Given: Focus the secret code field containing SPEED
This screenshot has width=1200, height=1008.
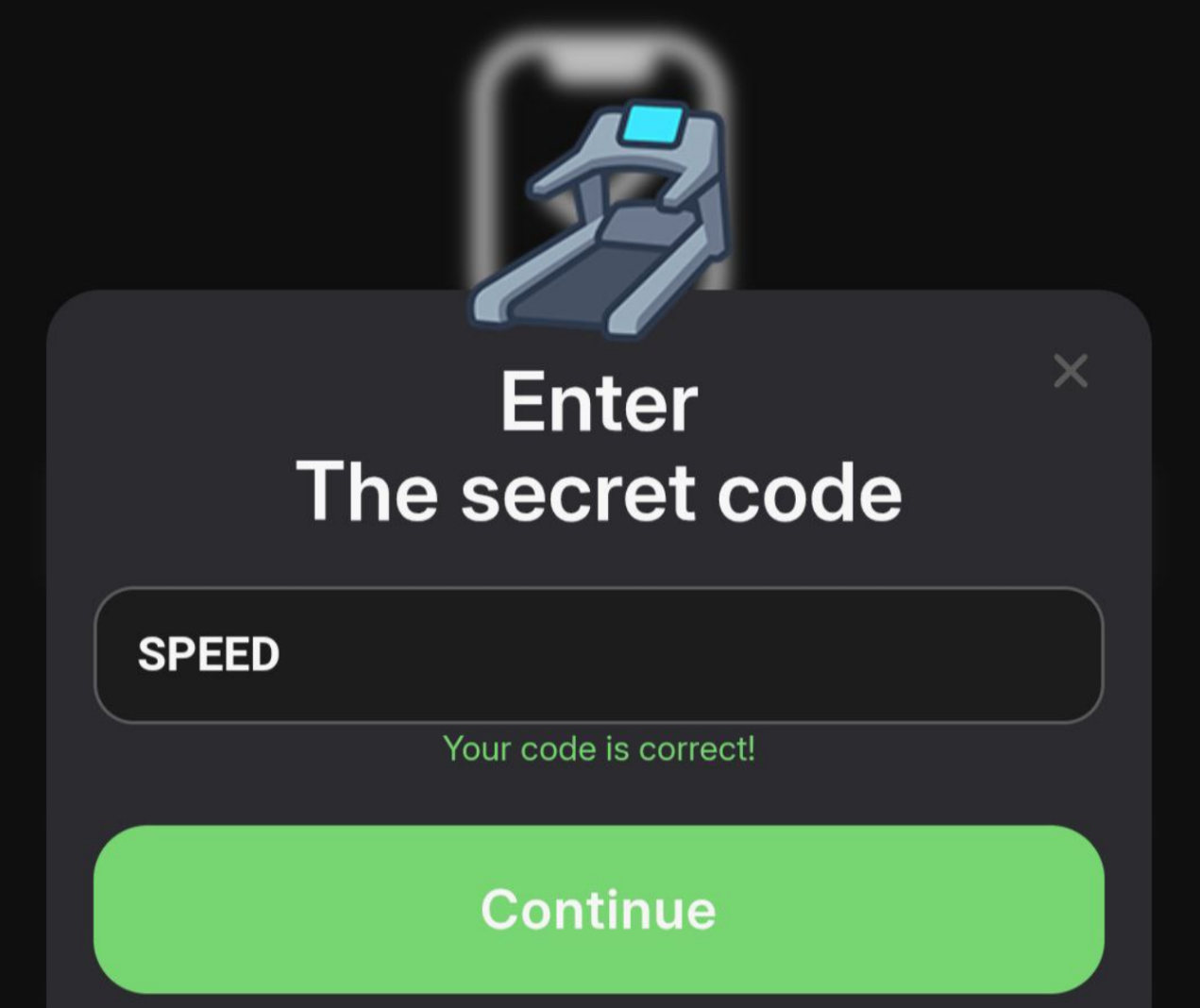Looking at the screenshot, I should pyautogui.click(x=599, y=655).
